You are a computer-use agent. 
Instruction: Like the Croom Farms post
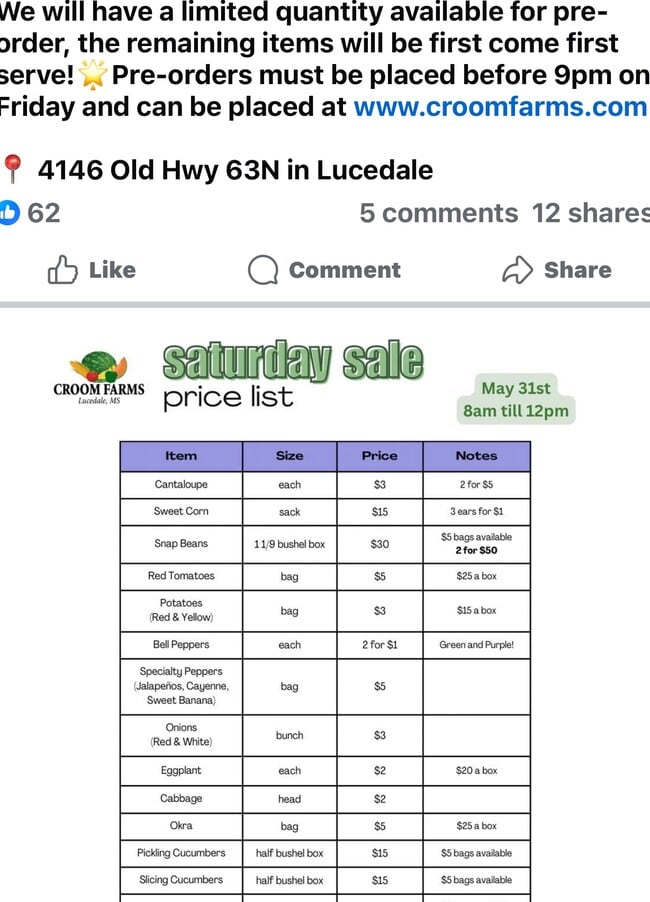click(92, 270)
